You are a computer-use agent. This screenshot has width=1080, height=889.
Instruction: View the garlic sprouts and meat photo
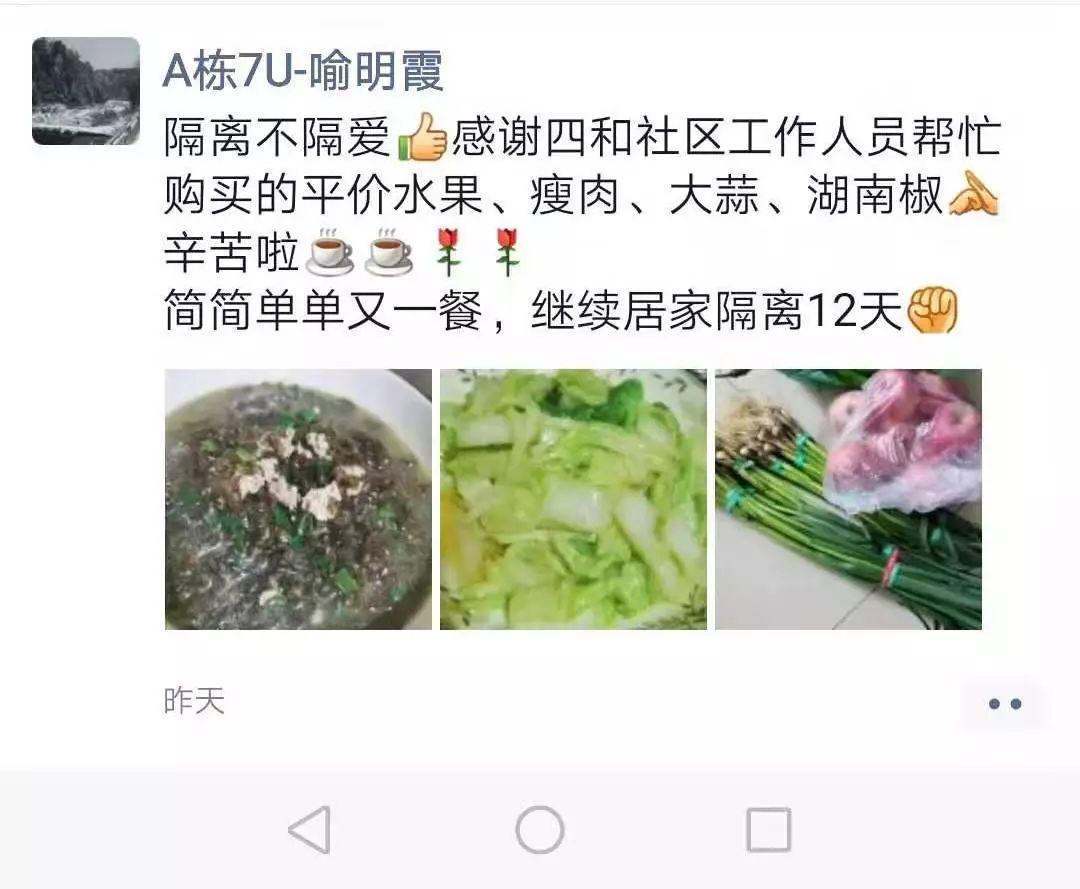[849, 499]
